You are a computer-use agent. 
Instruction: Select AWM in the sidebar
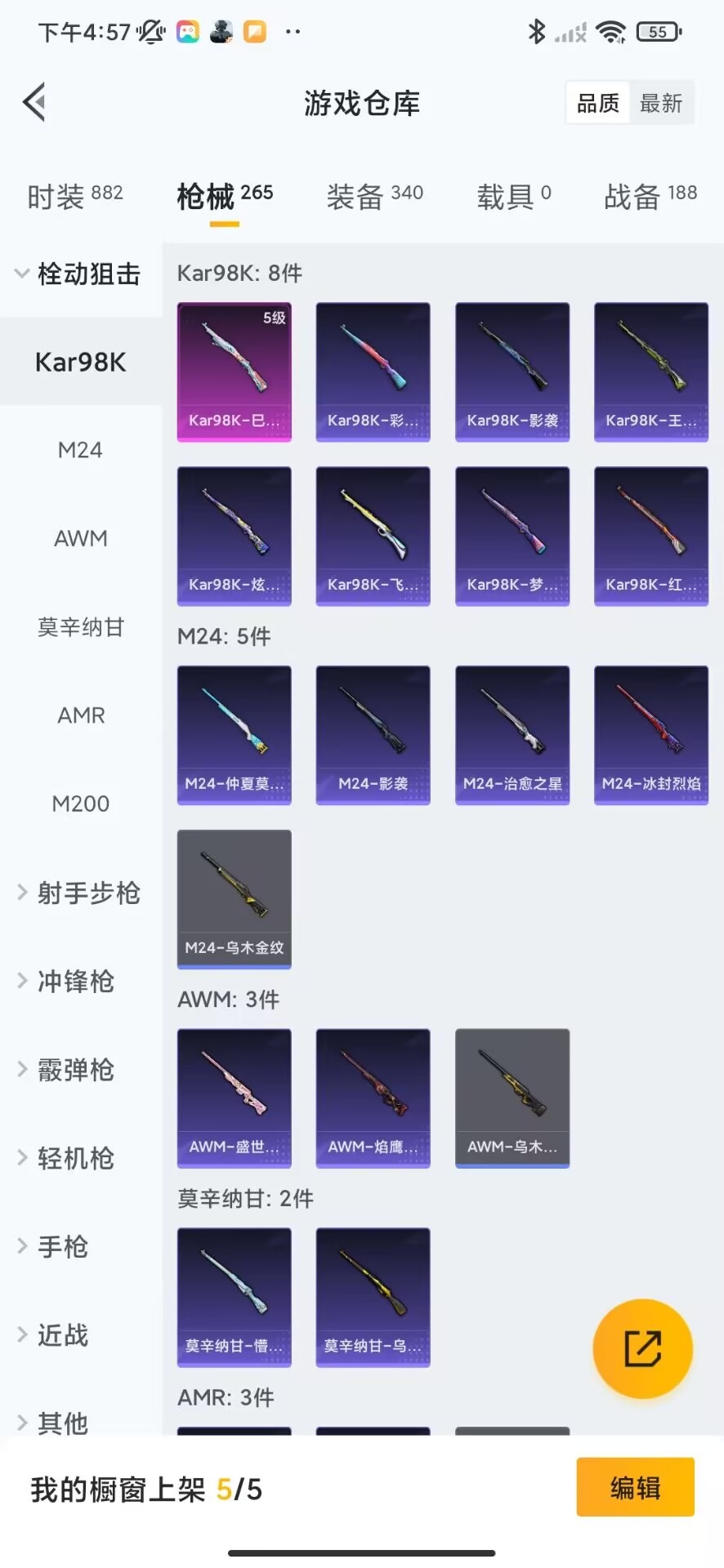point(80,538)
